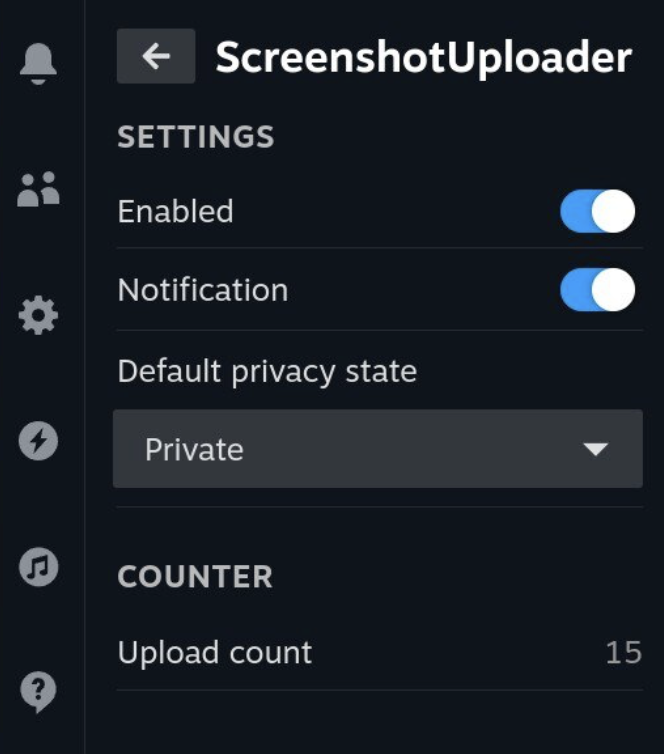Expand the Default privacy state dropdown
Image resolution: width=664 pixels, height=754 pixels.
point(377,449)
